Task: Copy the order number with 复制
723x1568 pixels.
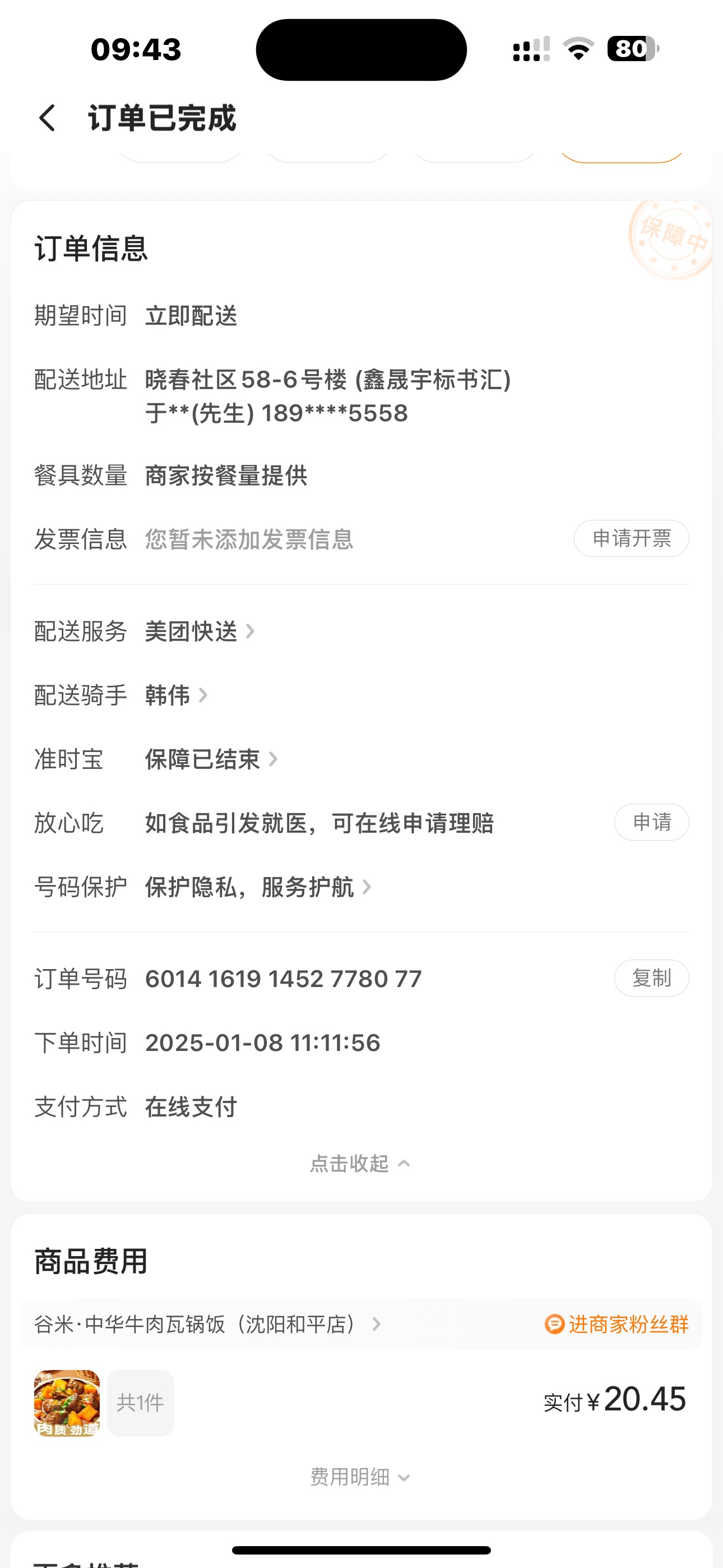Action: [x=651, y=978]
